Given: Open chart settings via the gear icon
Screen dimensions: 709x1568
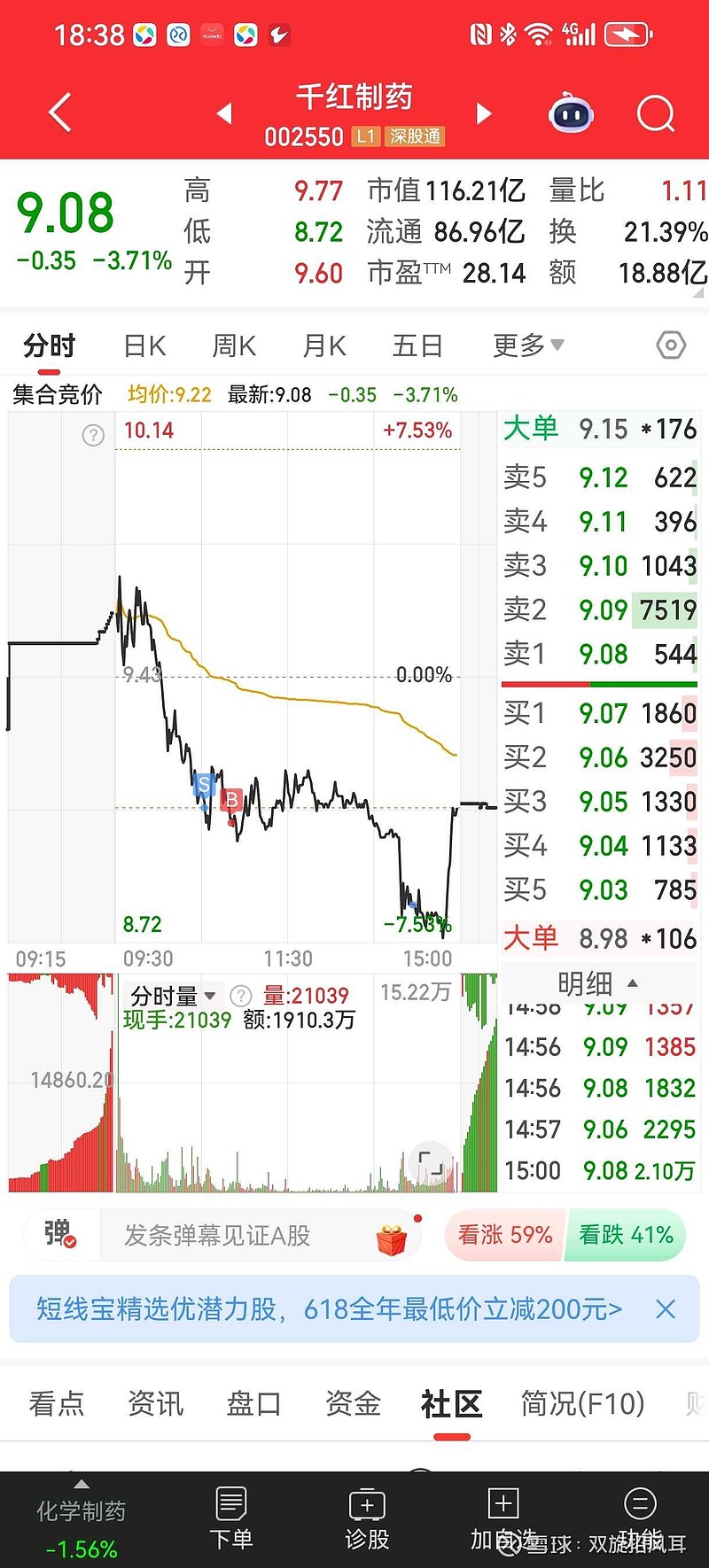Looking at the screenshot, I should [671, 345].
